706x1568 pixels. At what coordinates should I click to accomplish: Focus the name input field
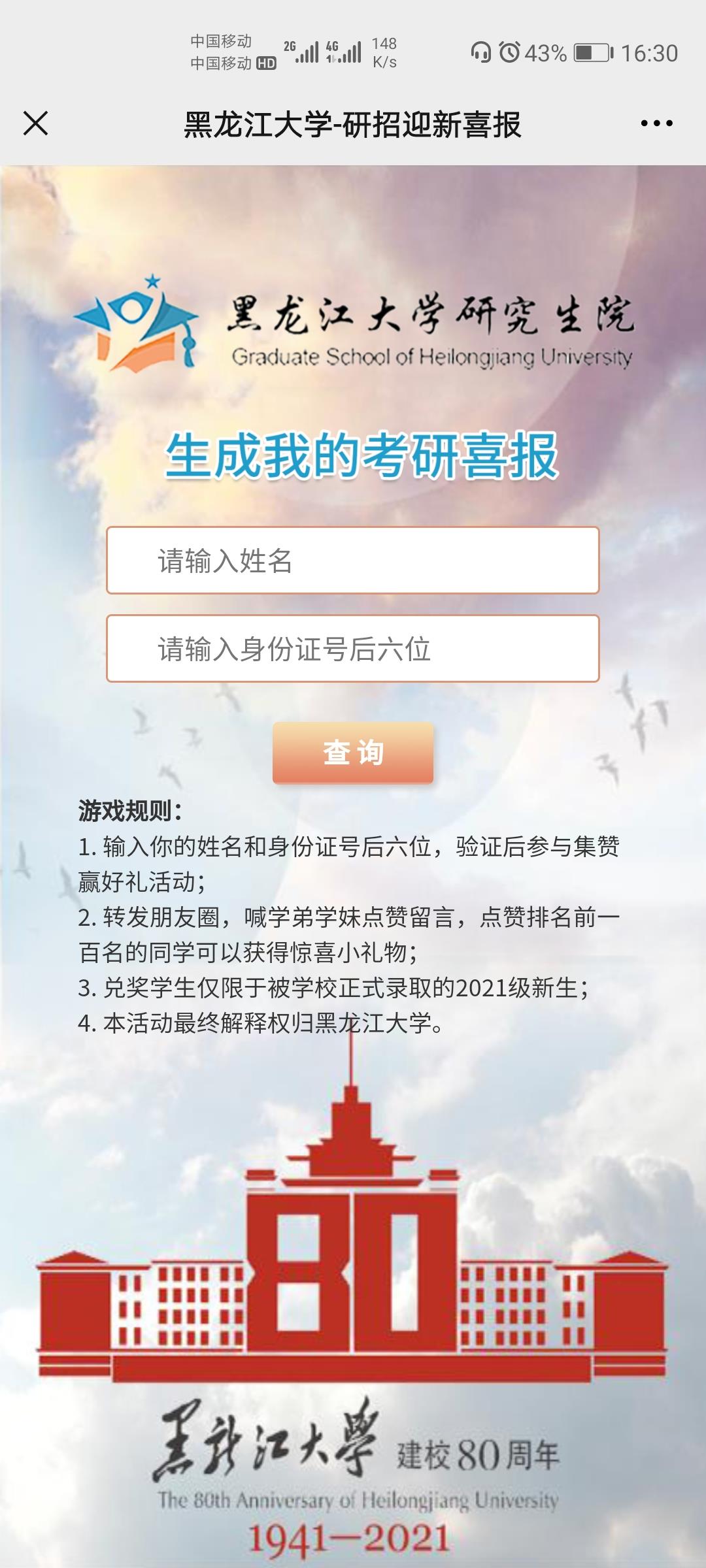353,561
